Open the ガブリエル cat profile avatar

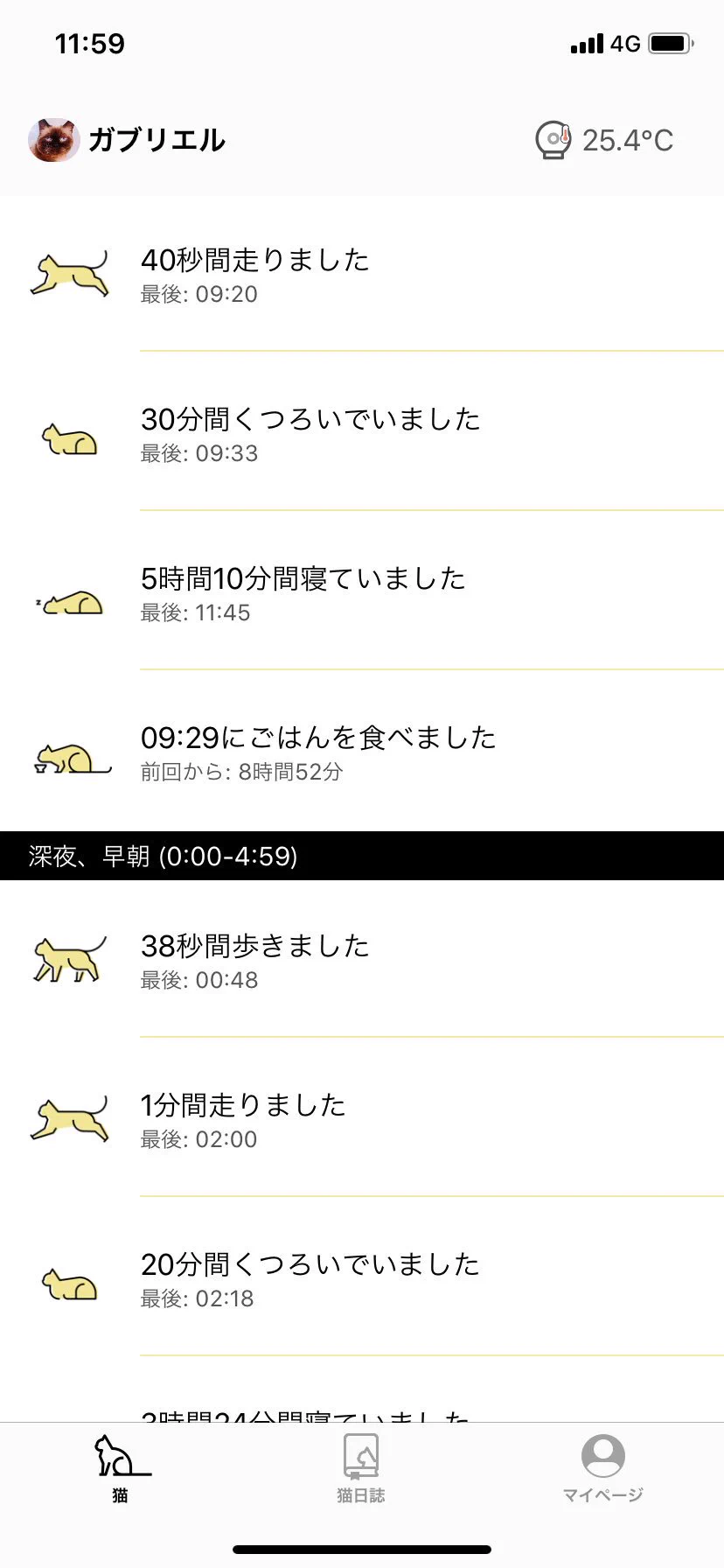tap(53, 140)
